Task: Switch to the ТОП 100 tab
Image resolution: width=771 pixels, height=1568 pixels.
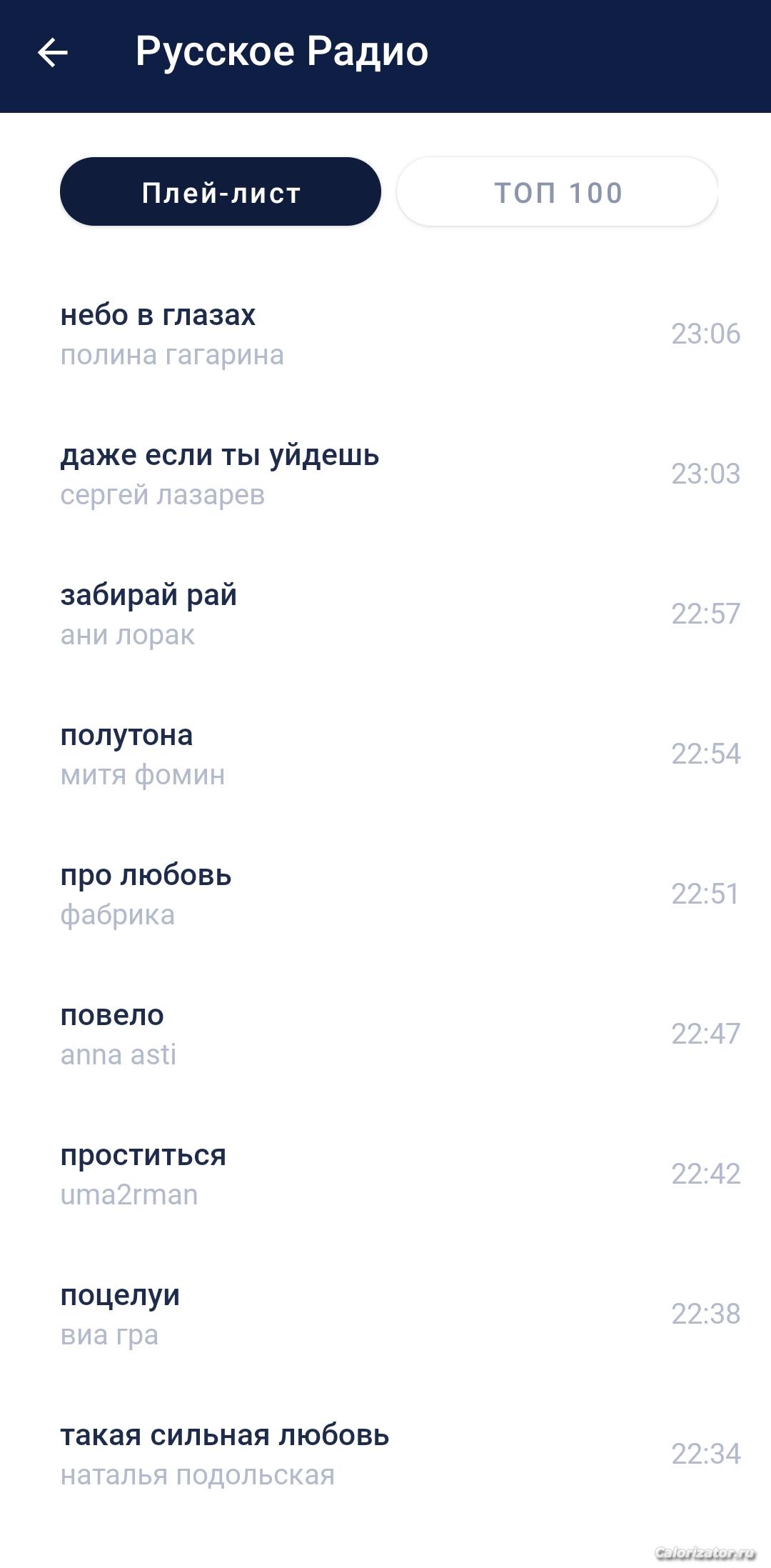Action: (558, 192)
